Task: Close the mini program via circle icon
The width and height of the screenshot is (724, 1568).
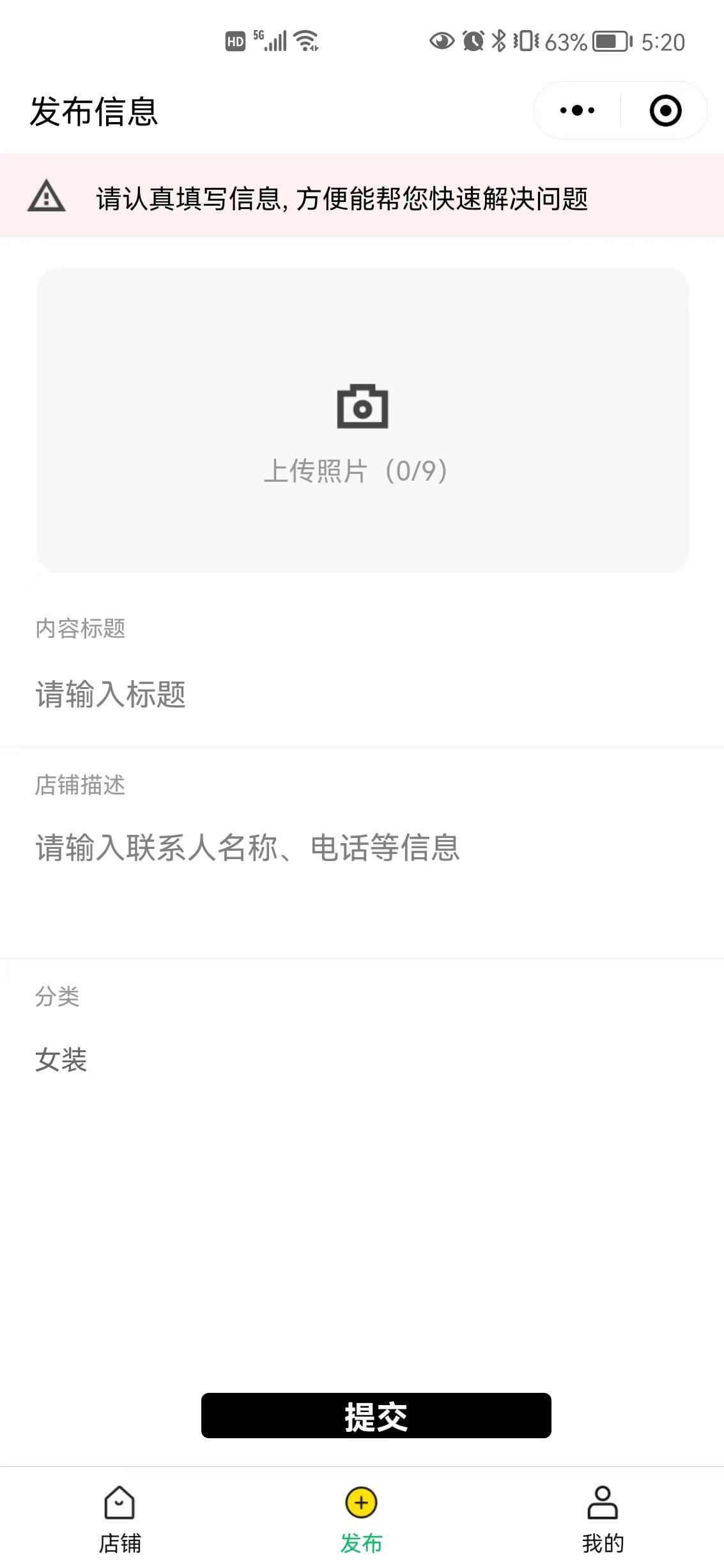Action: click(x=665, y=111)
